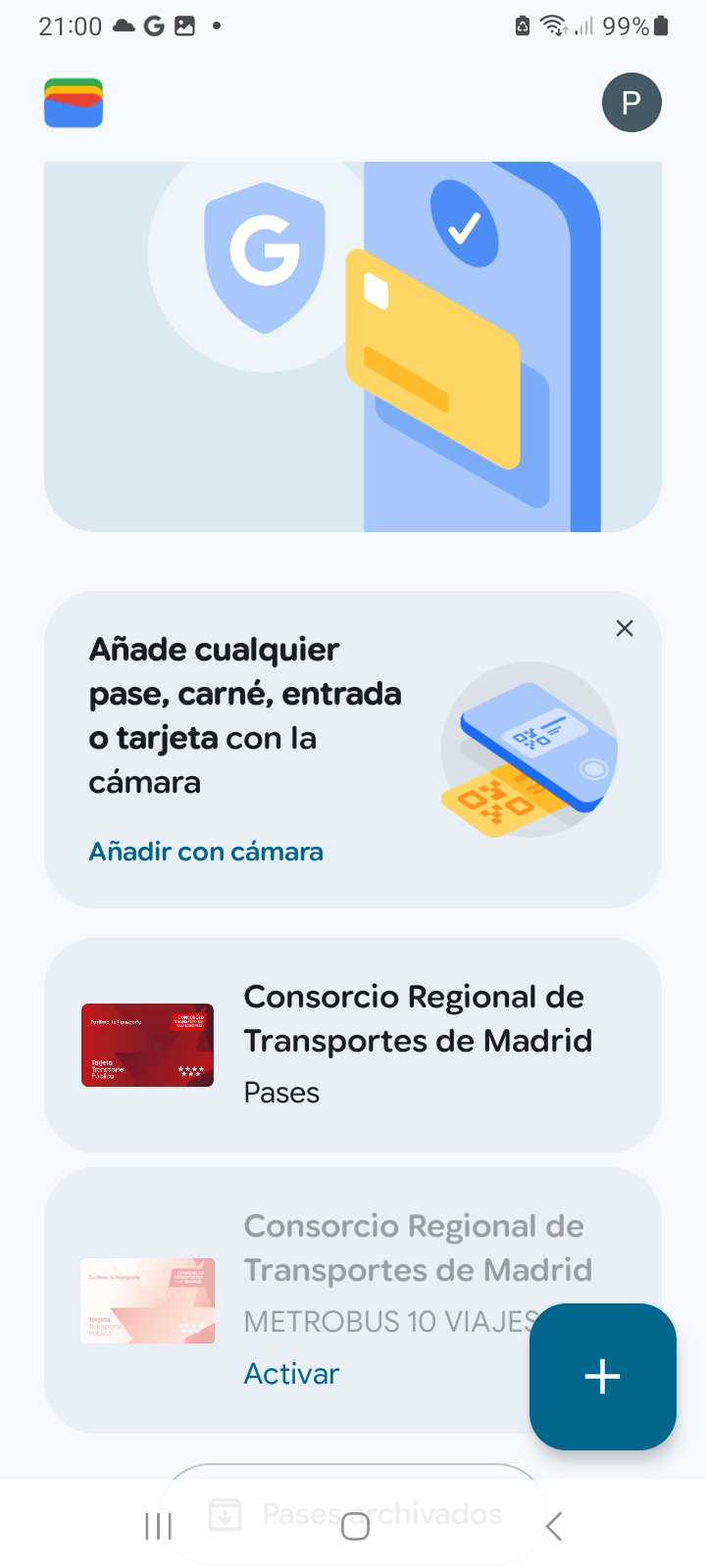Open the Google Wallet app logo
Screen dimensions: 706x1568
(73, 102)
